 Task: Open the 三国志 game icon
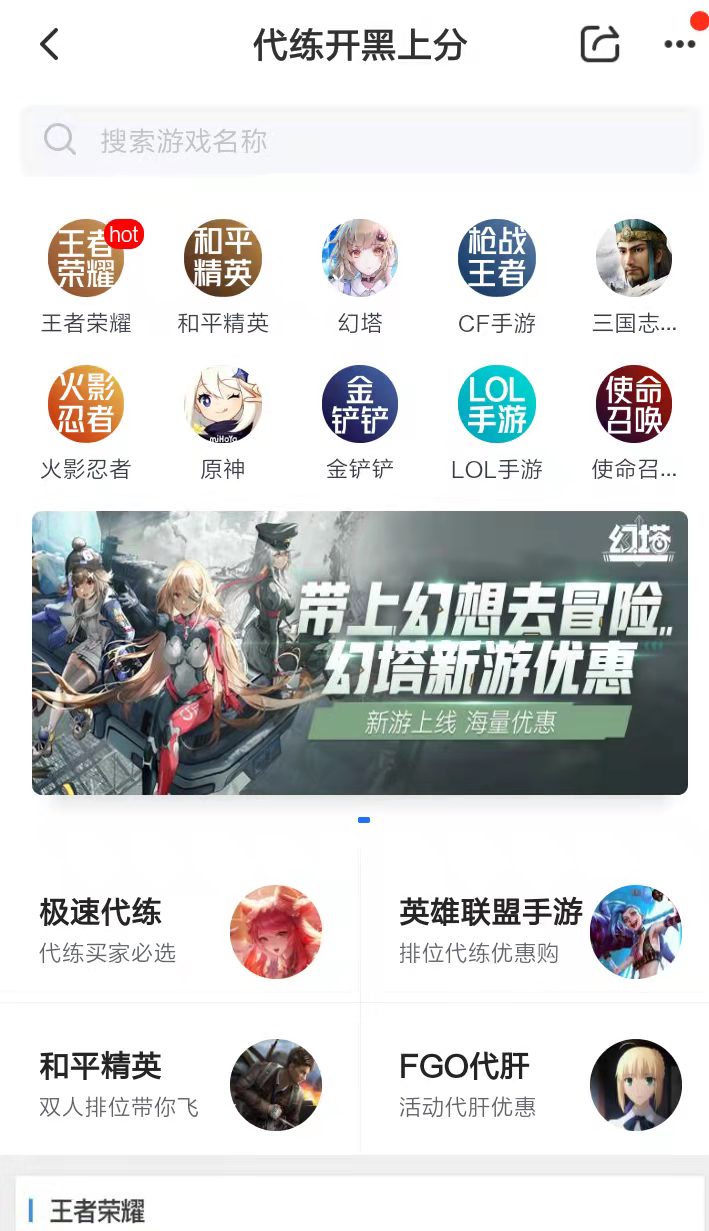634,259
